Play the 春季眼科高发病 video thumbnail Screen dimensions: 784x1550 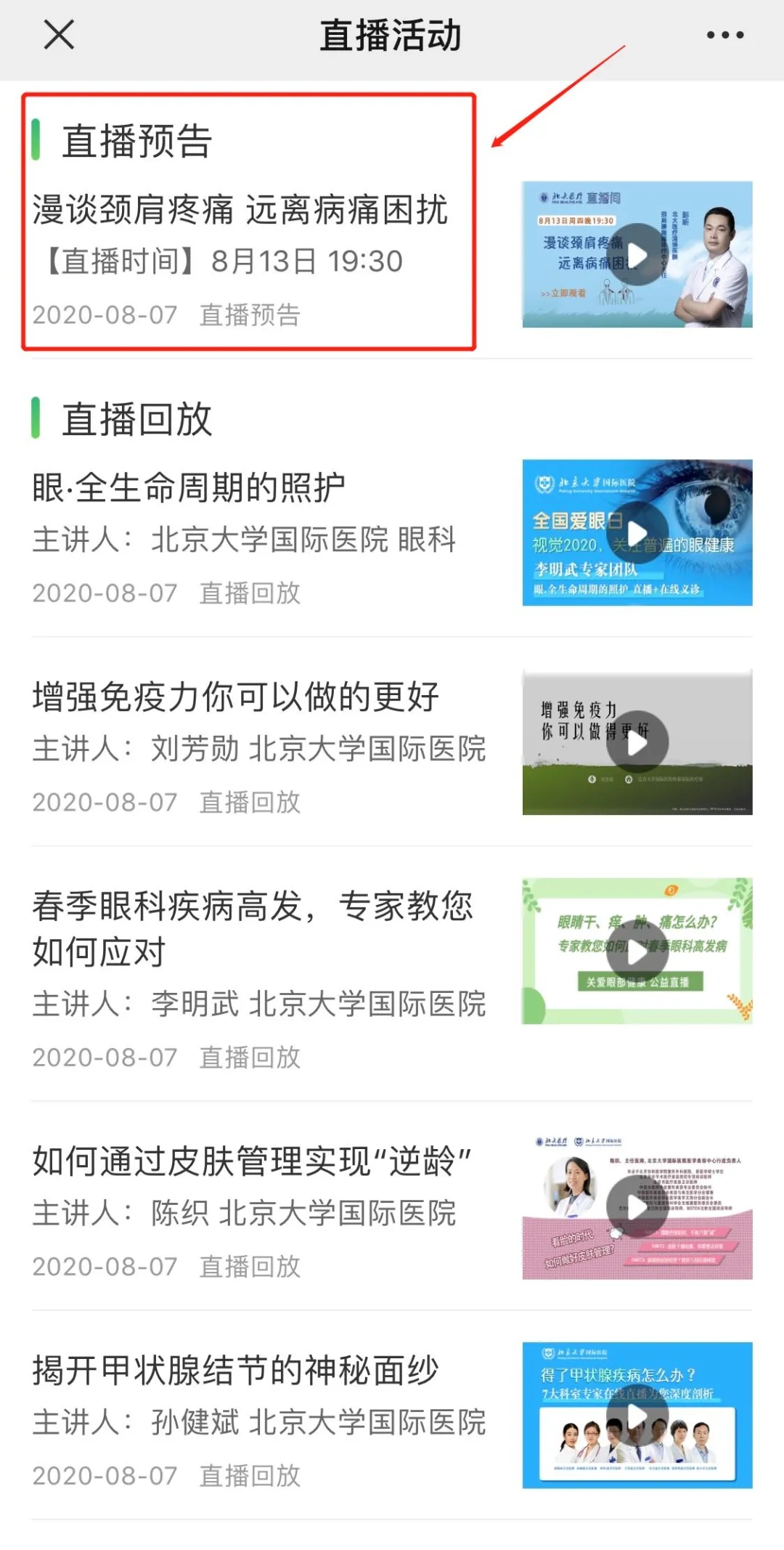[x=637, y=951]
